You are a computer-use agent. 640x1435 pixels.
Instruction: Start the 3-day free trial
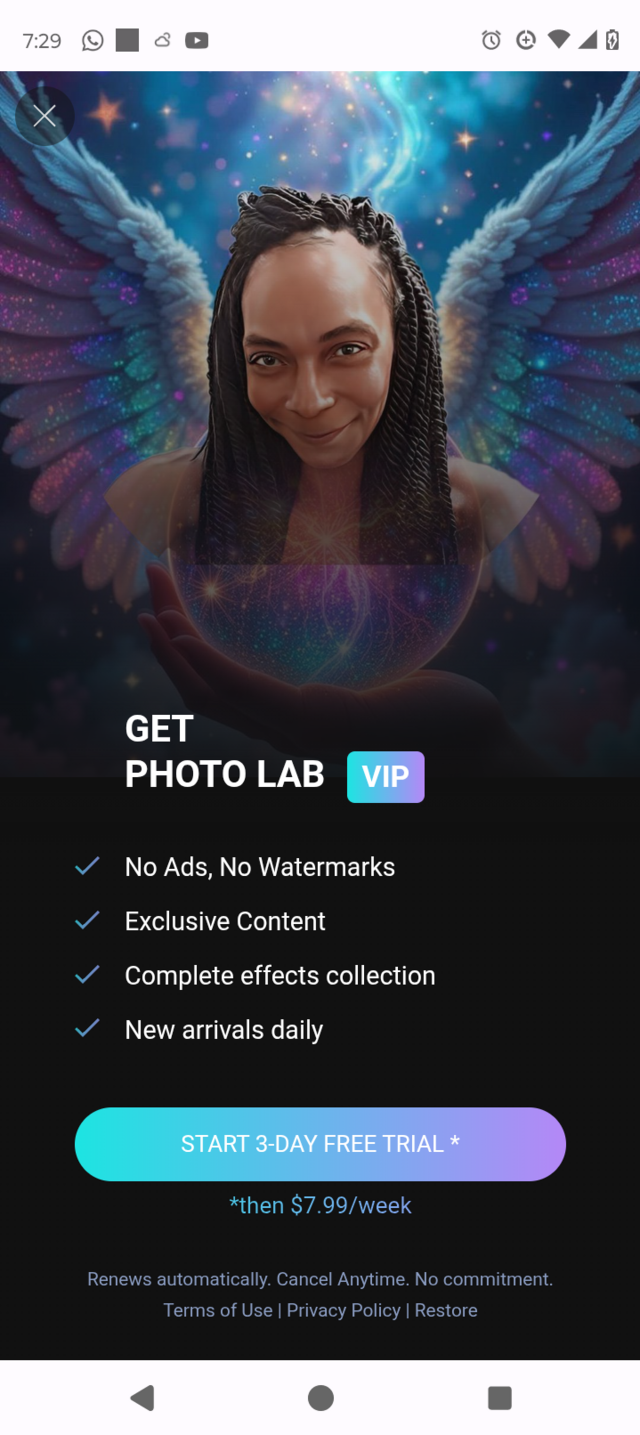pos(320,1144)
